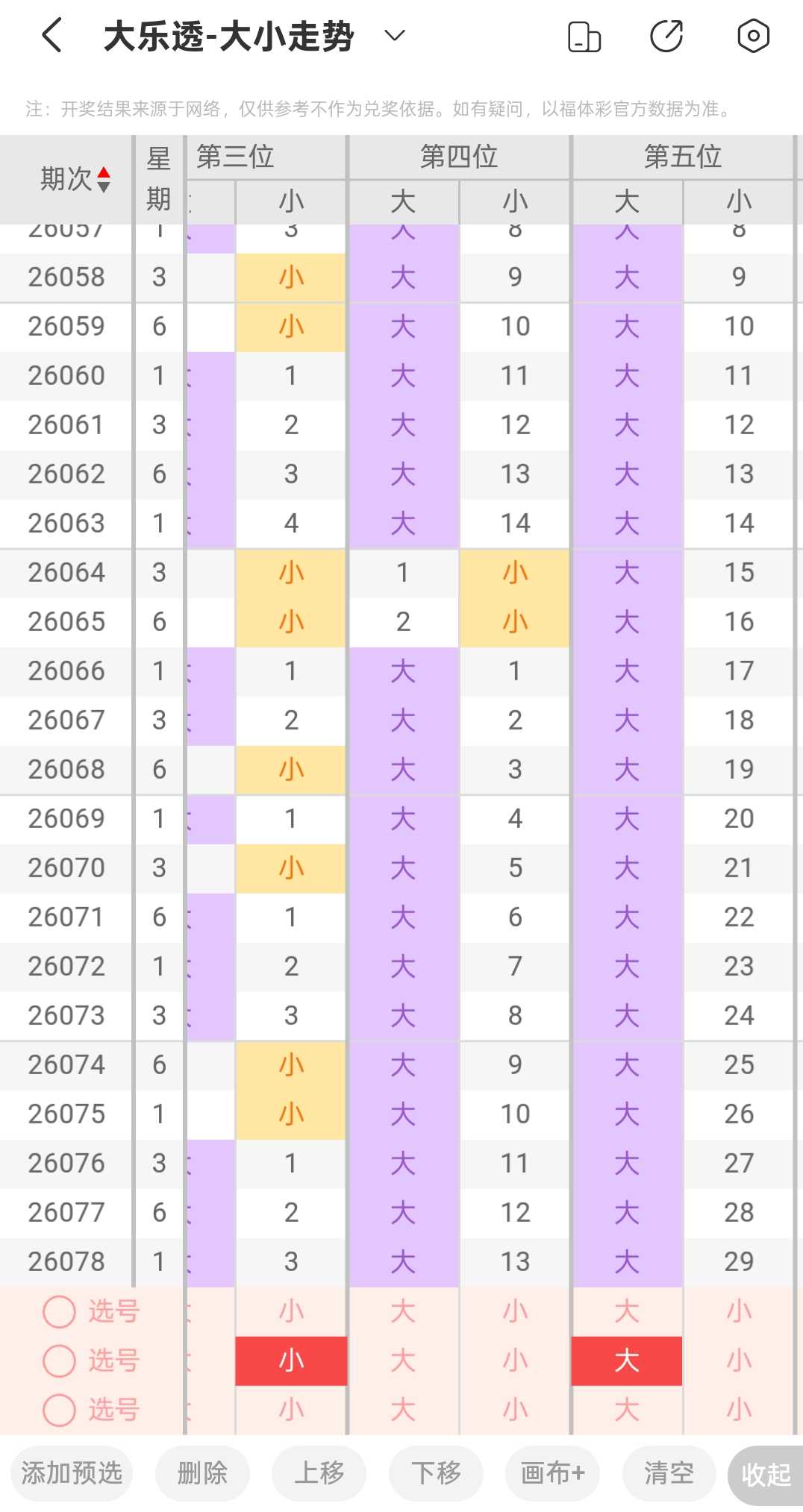Screen dimensions: 803x1512
Task: Tap 下移 to move row down
Action: coord(437,1473)
